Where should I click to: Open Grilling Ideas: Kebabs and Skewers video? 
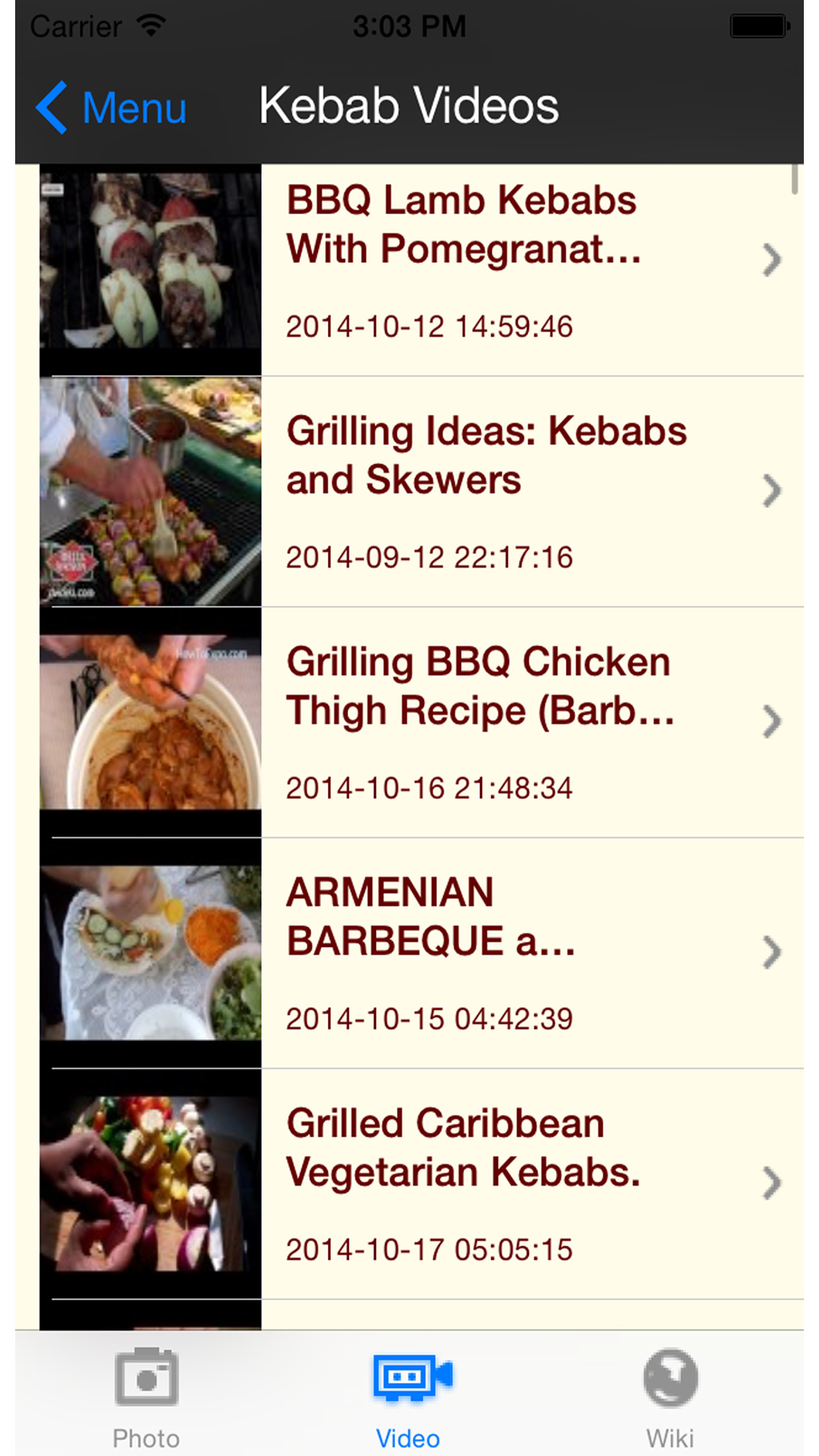tap(462, 492)
